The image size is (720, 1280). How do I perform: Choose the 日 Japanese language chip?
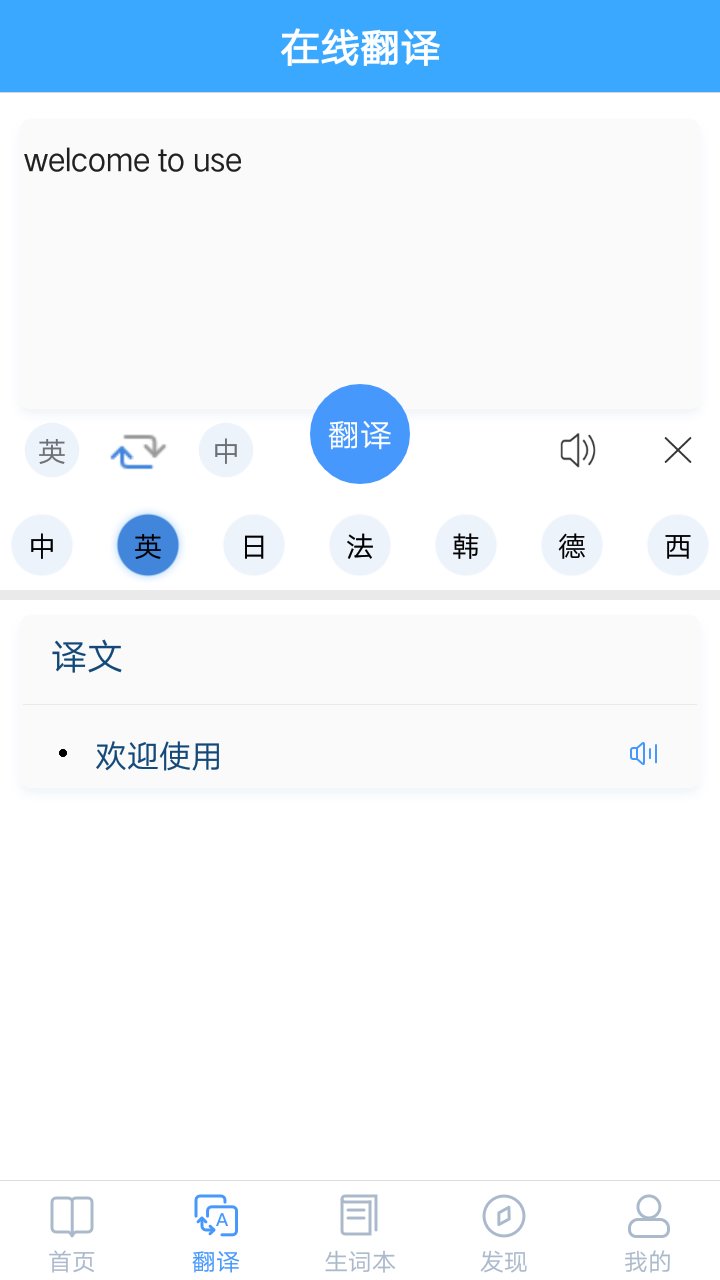pos(254,546)
